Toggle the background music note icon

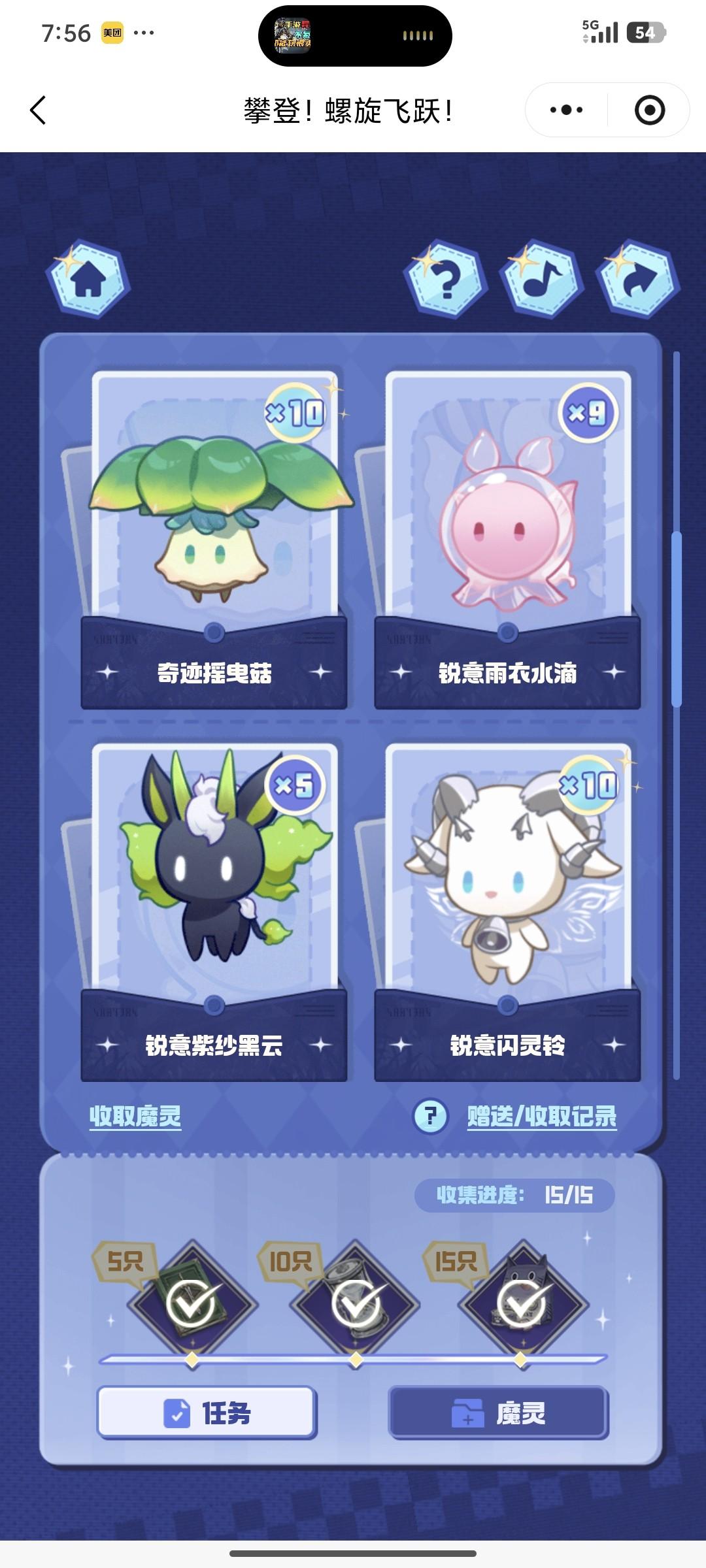click(x=541, y=280)
